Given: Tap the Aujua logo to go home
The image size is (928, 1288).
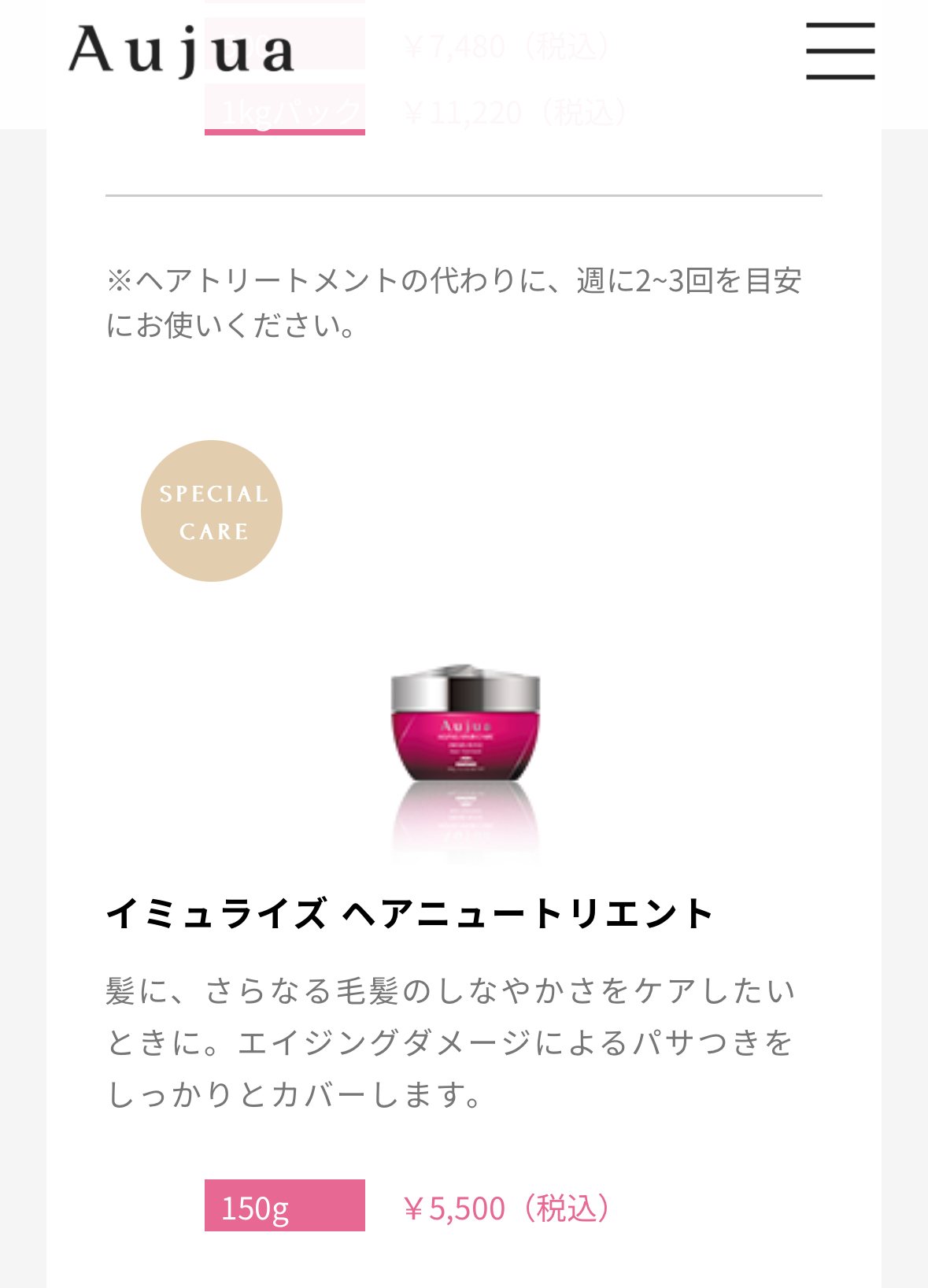Looking at the screenshot, I should 181,51.
